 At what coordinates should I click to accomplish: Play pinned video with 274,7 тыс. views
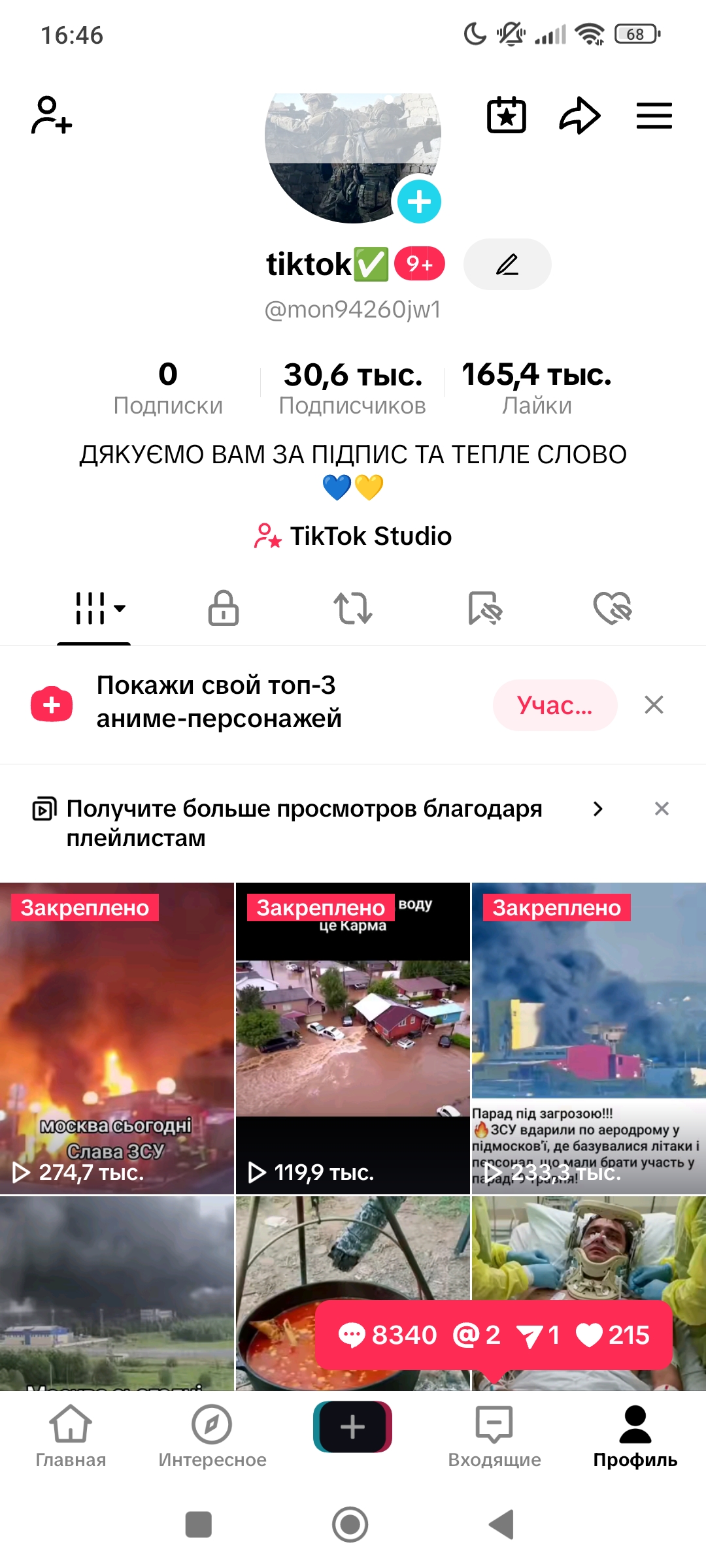117,1039
